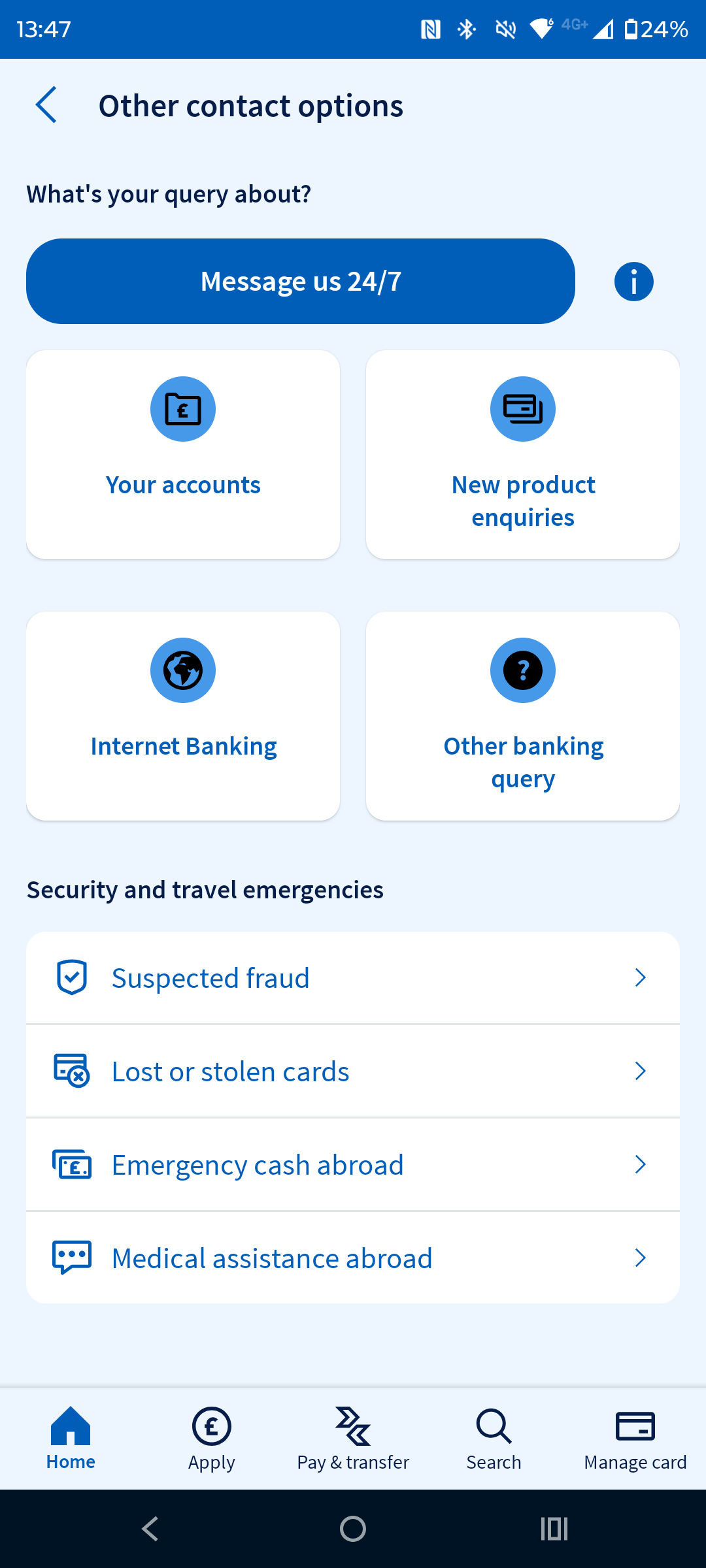Switch to the Home tab
Screen dimensions: 706x1568
pyautogui.click(x=71, y=1439)
